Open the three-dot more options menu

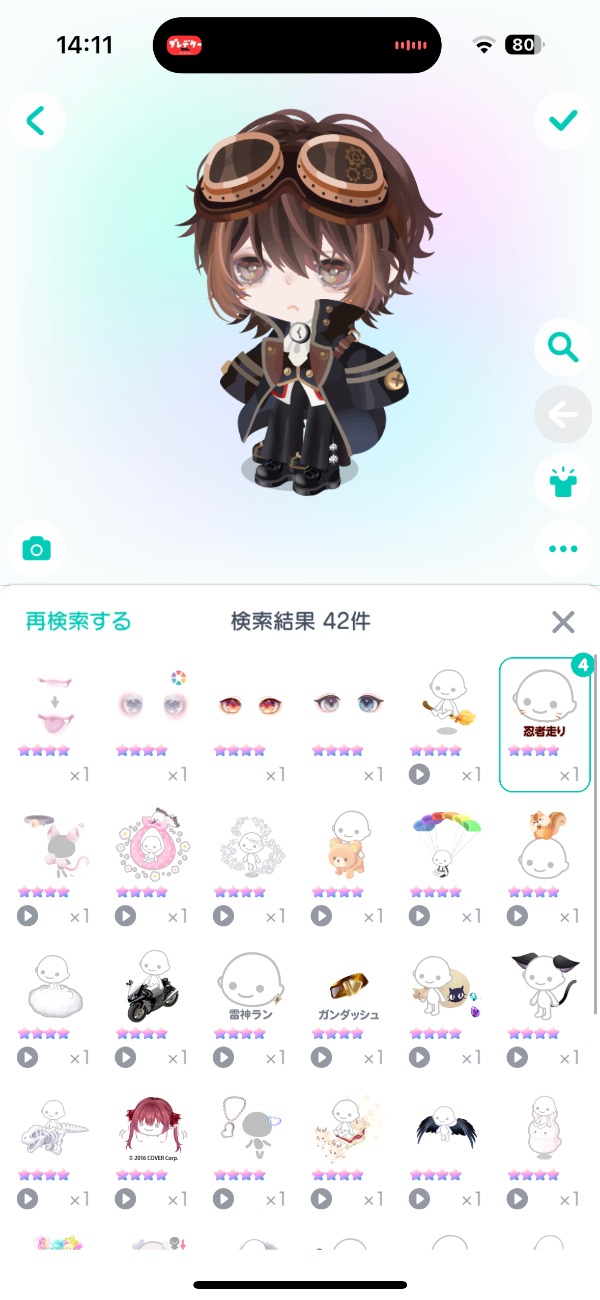[x=563, y=549]
